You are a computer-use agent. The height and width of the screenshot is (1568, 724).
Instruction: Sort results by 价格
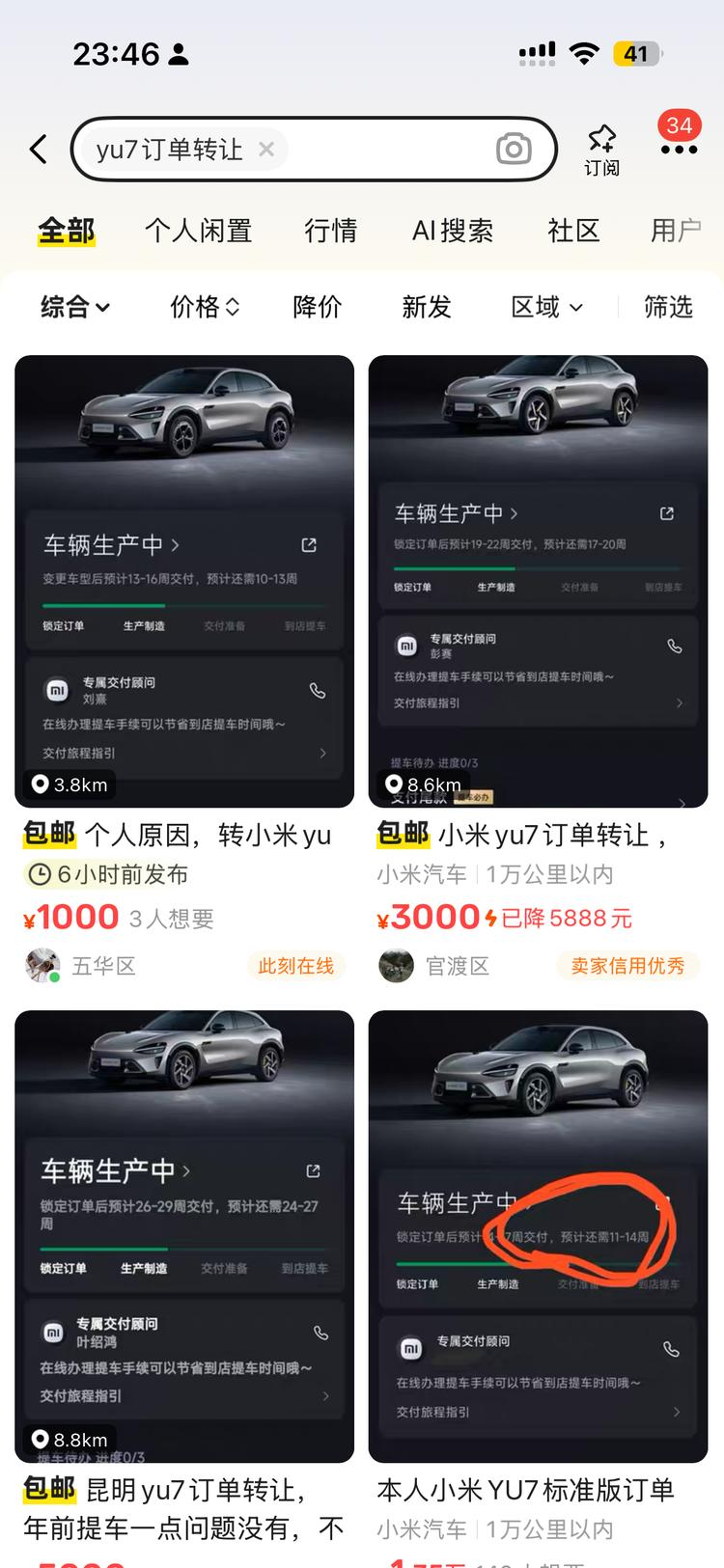(205, 307)
